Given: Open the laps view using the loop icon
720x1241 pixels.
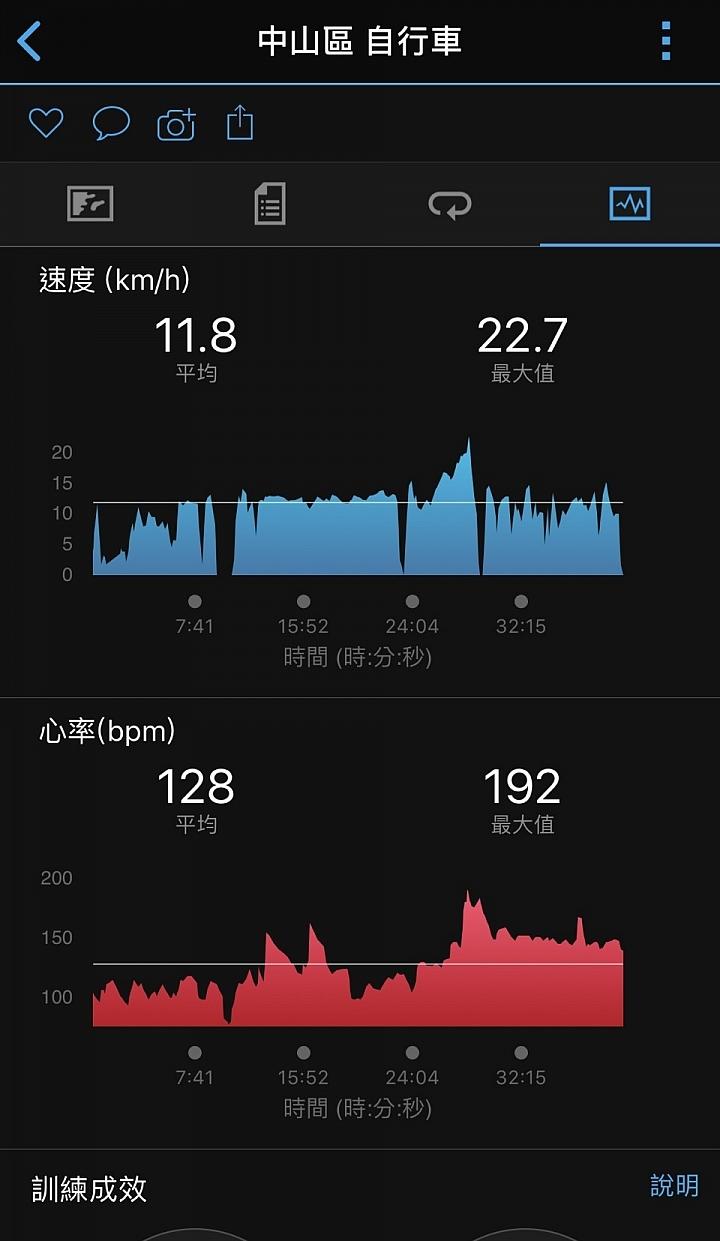Looking at the screenshot, I should click(450, 204).
